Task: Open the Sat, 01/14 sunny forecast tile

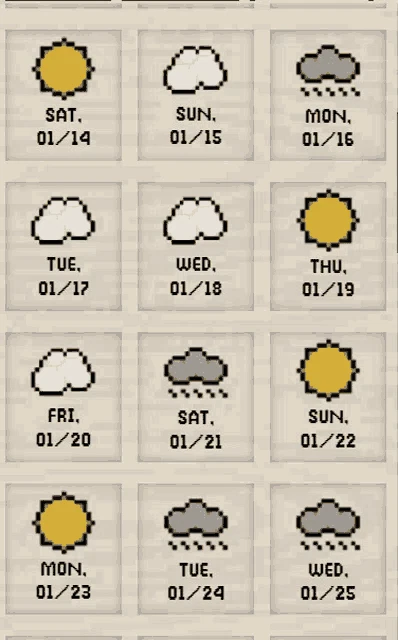Action: pos(64,95)
